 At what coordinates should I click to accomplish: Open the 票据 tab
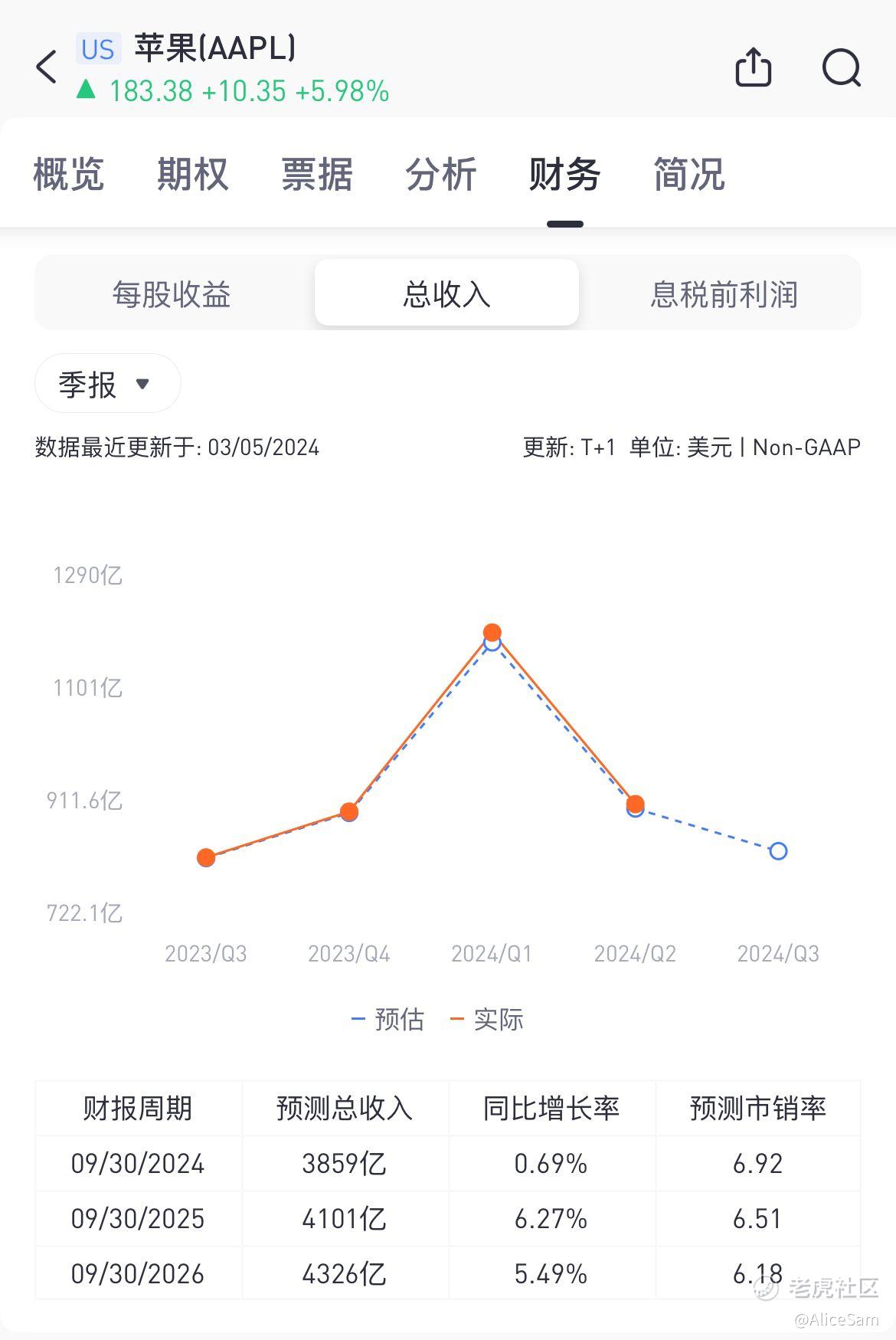click(317, 174)
